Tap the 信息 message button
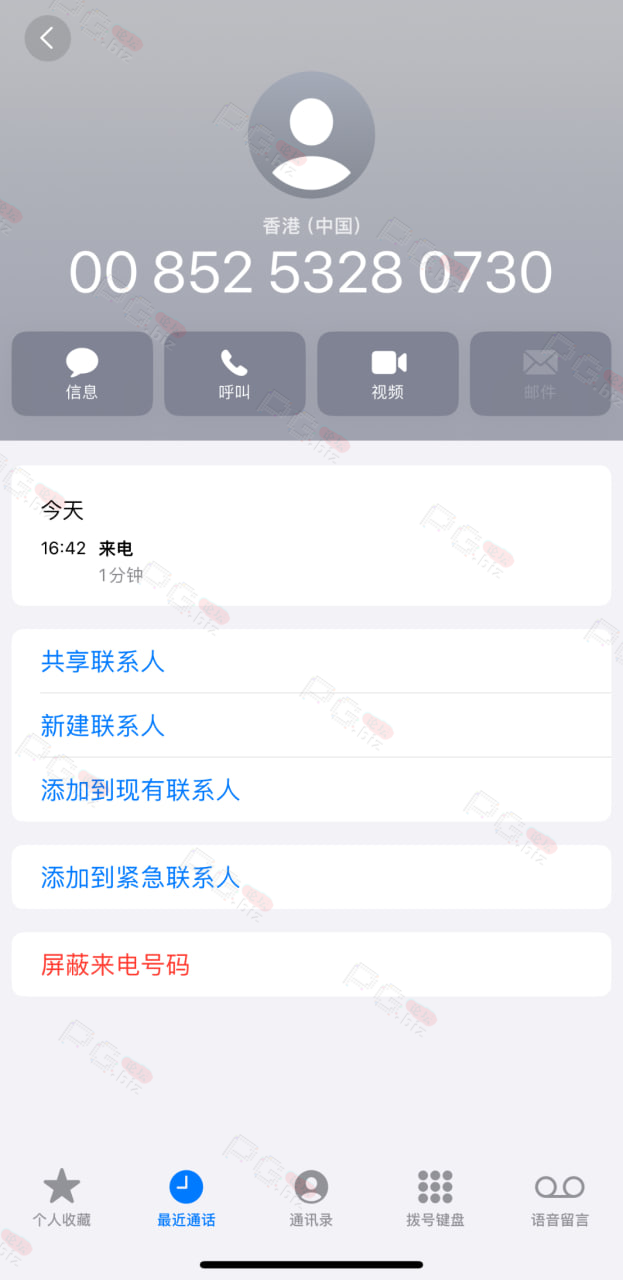 tap(82, 373)
